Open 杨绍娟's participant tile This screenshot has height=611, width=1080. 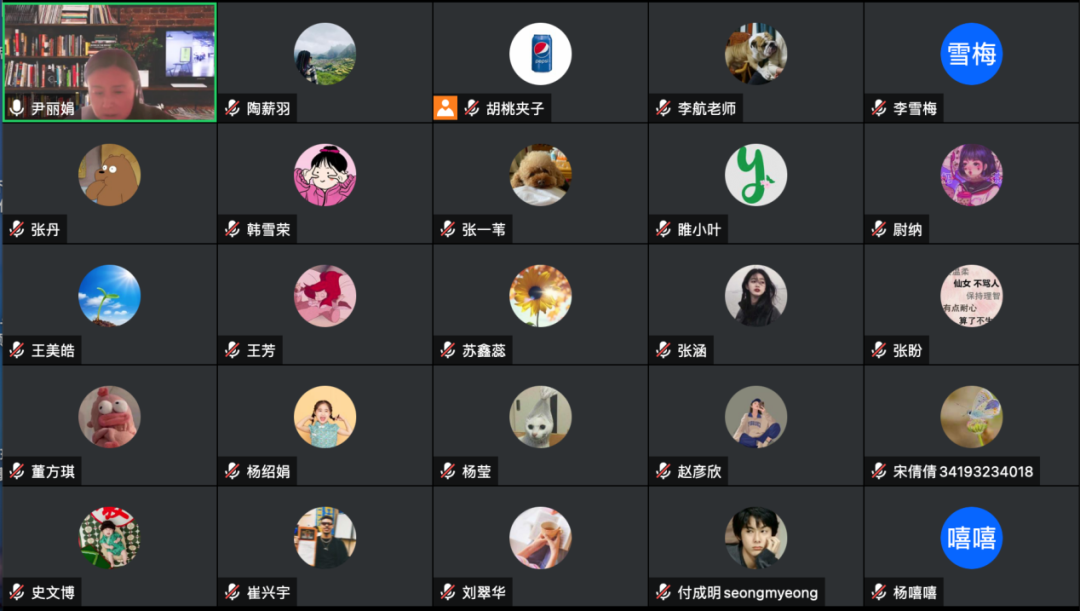coord(325,425)
